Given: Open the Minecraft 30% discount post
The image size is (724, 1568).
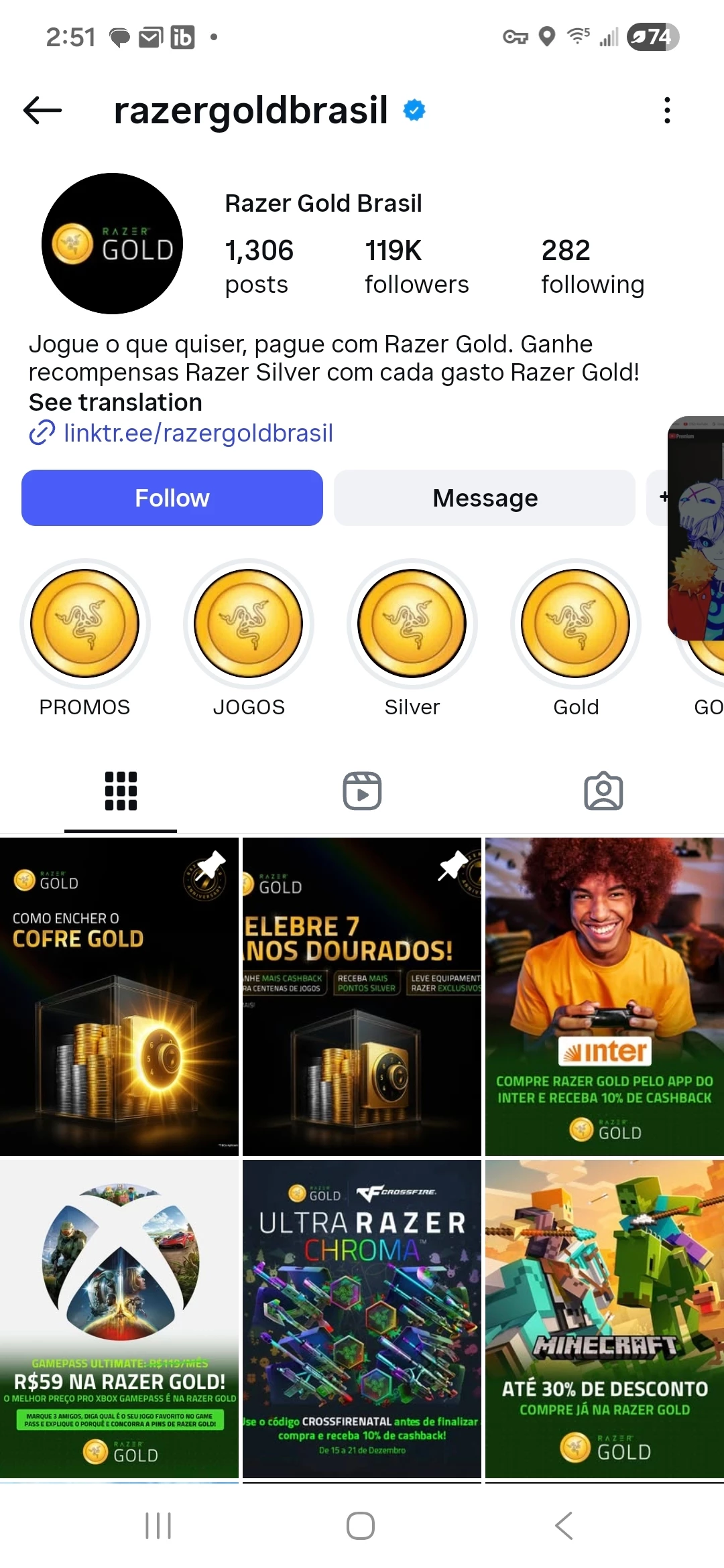Looking at the screenshot, I should (604, 1318).
